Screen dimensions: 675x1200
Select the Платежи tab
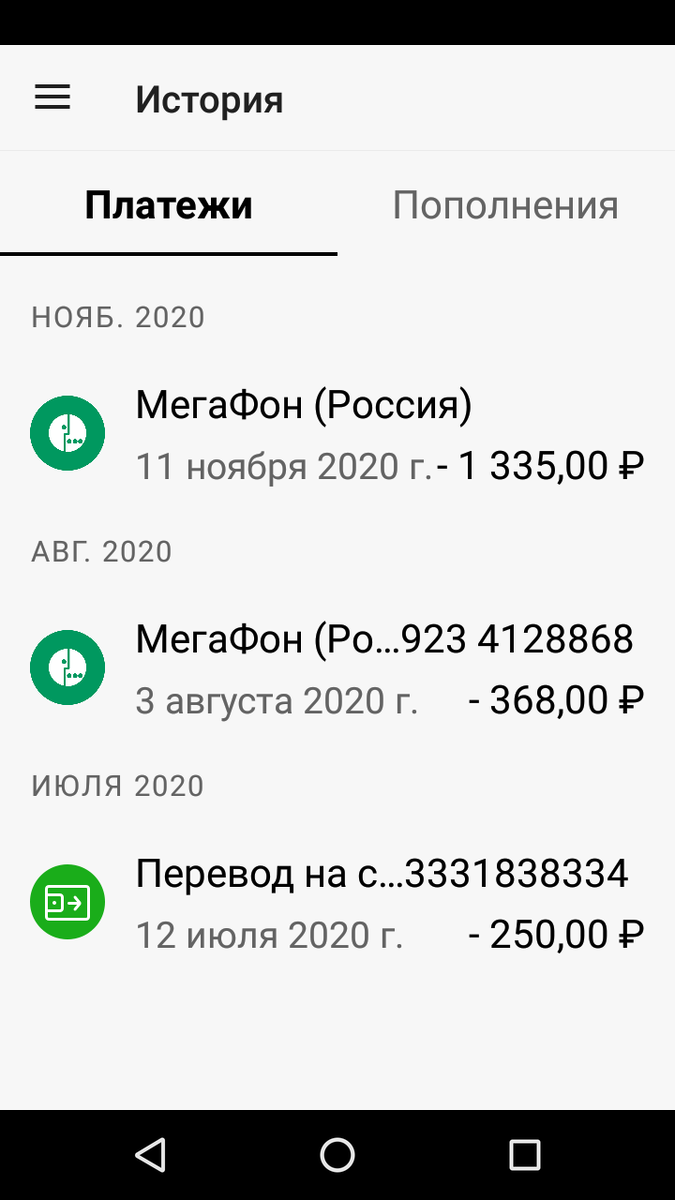[169, 205]
